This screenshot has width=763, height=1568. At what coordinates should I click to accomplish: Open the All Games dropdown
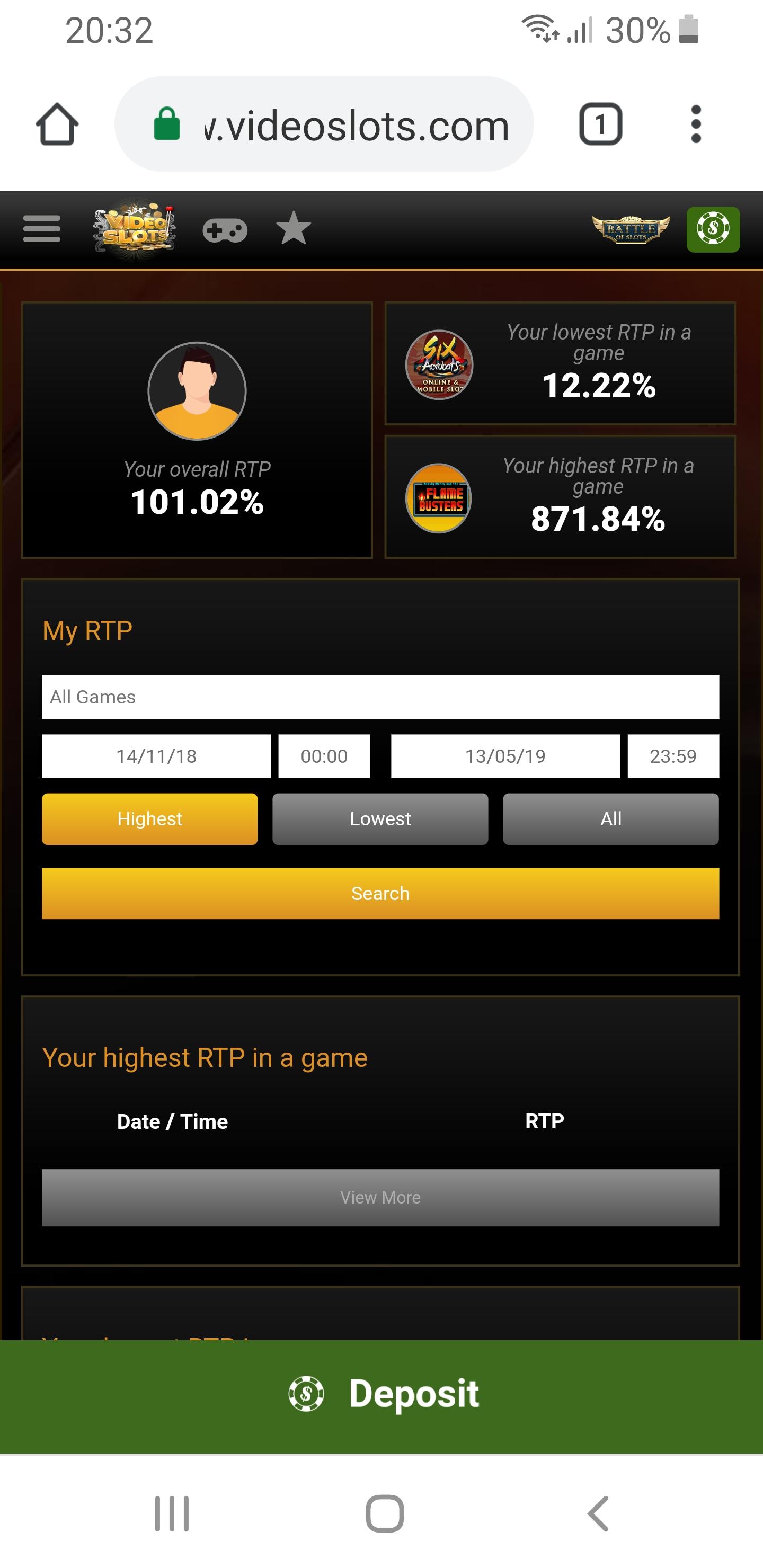click(380, 697)
